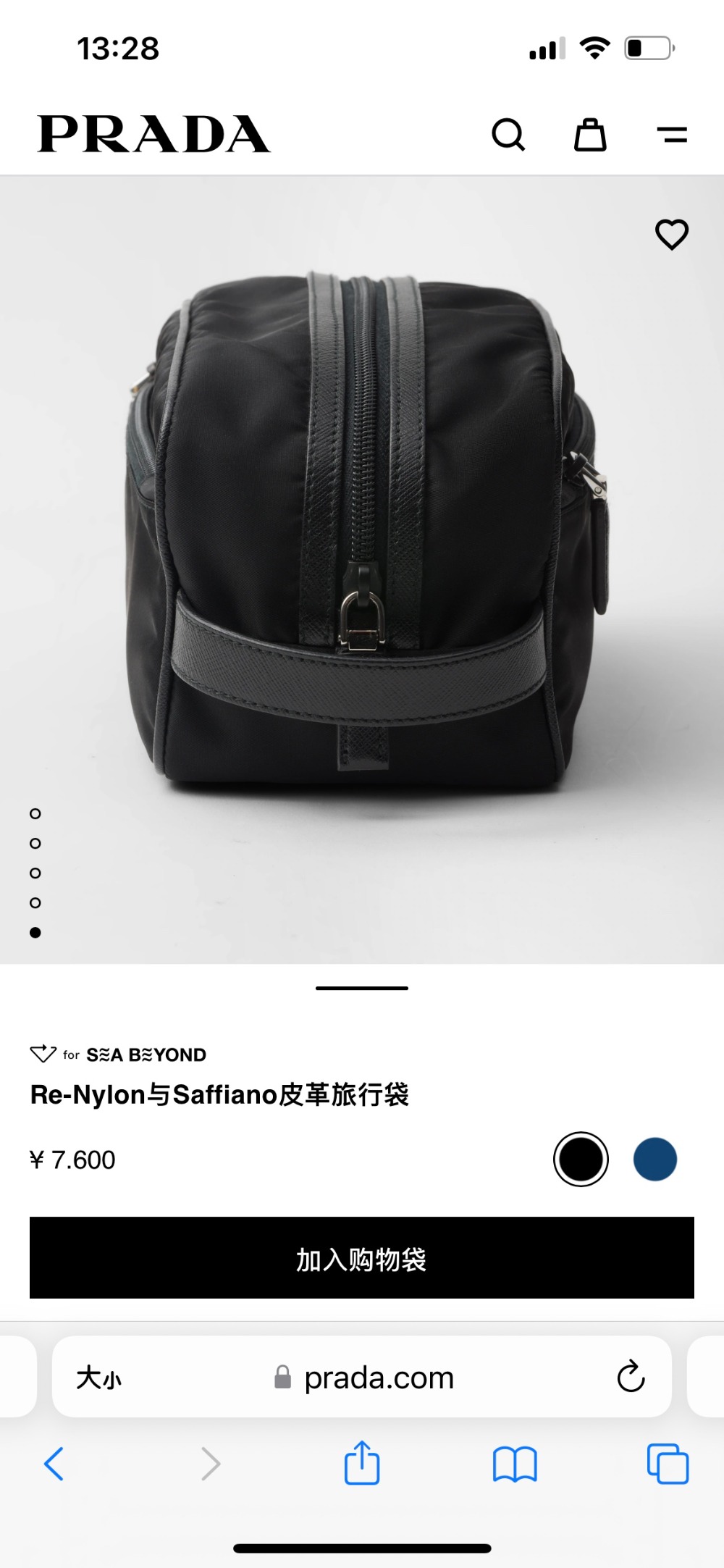724x1568 pixels.
Task: Show open Safari tabs
Action: click(x=668, y=1464)
